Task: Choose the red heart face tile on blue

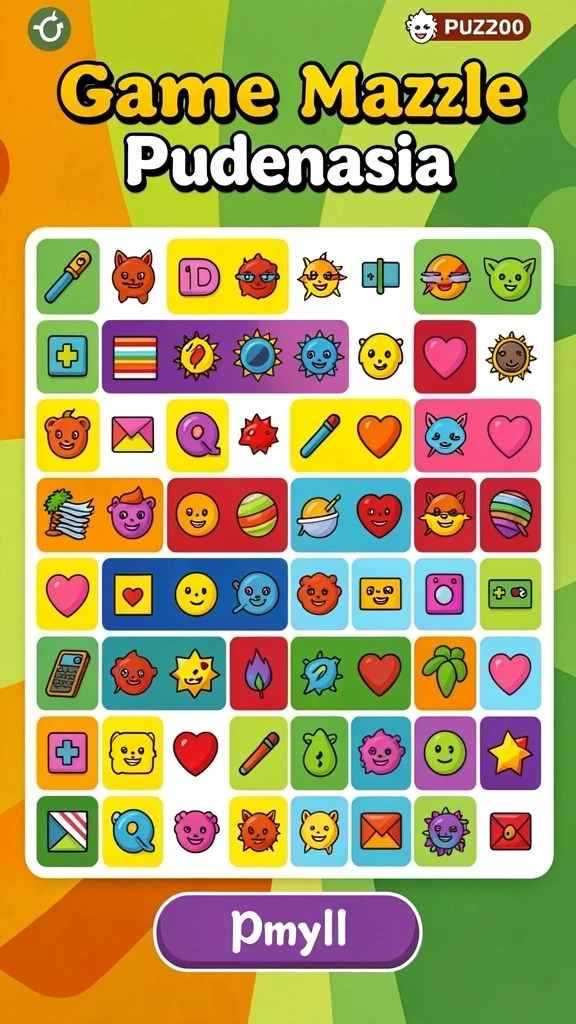Action: pos(380,515)
